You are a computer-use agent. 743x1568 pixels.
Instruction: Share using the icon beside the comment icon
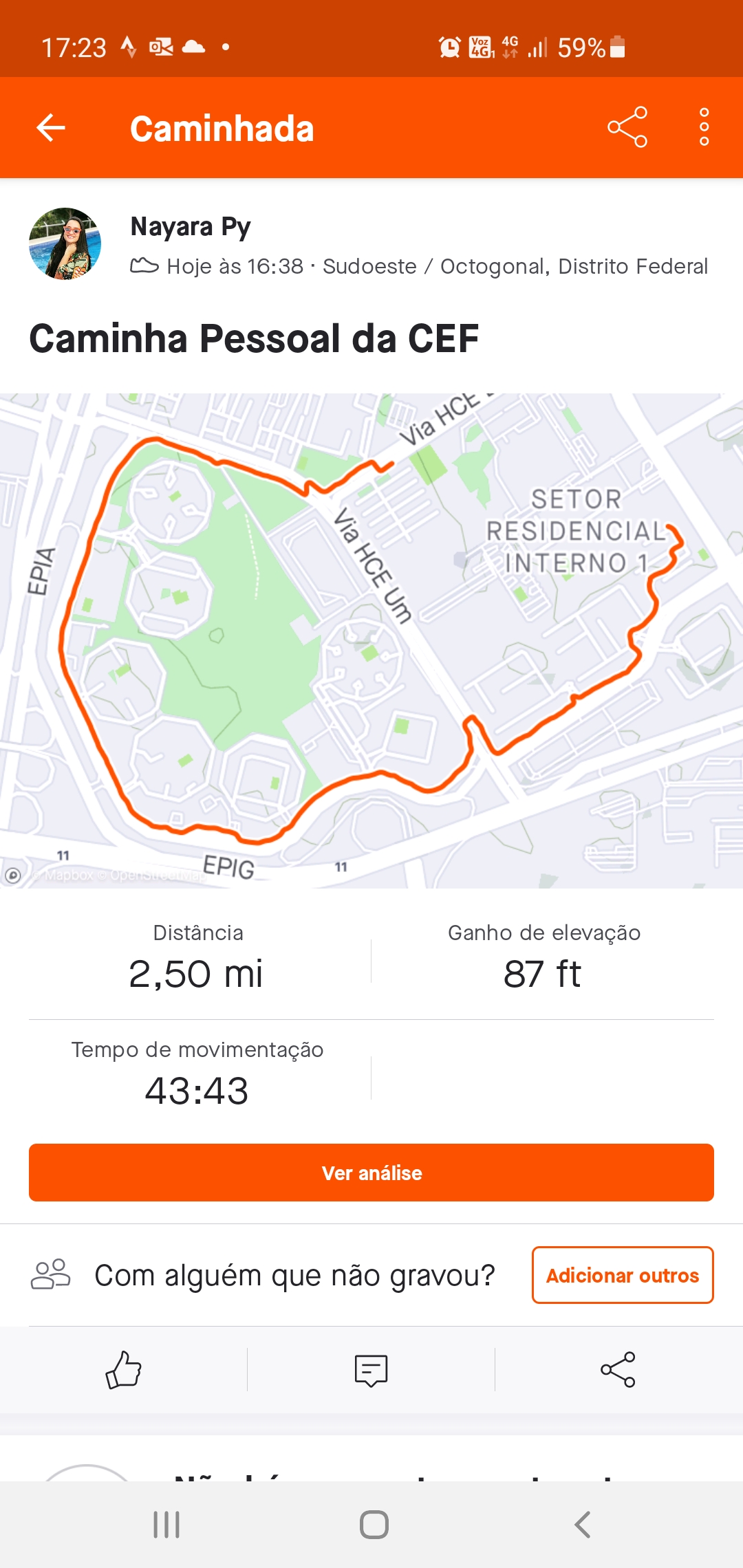point(618,1370)
